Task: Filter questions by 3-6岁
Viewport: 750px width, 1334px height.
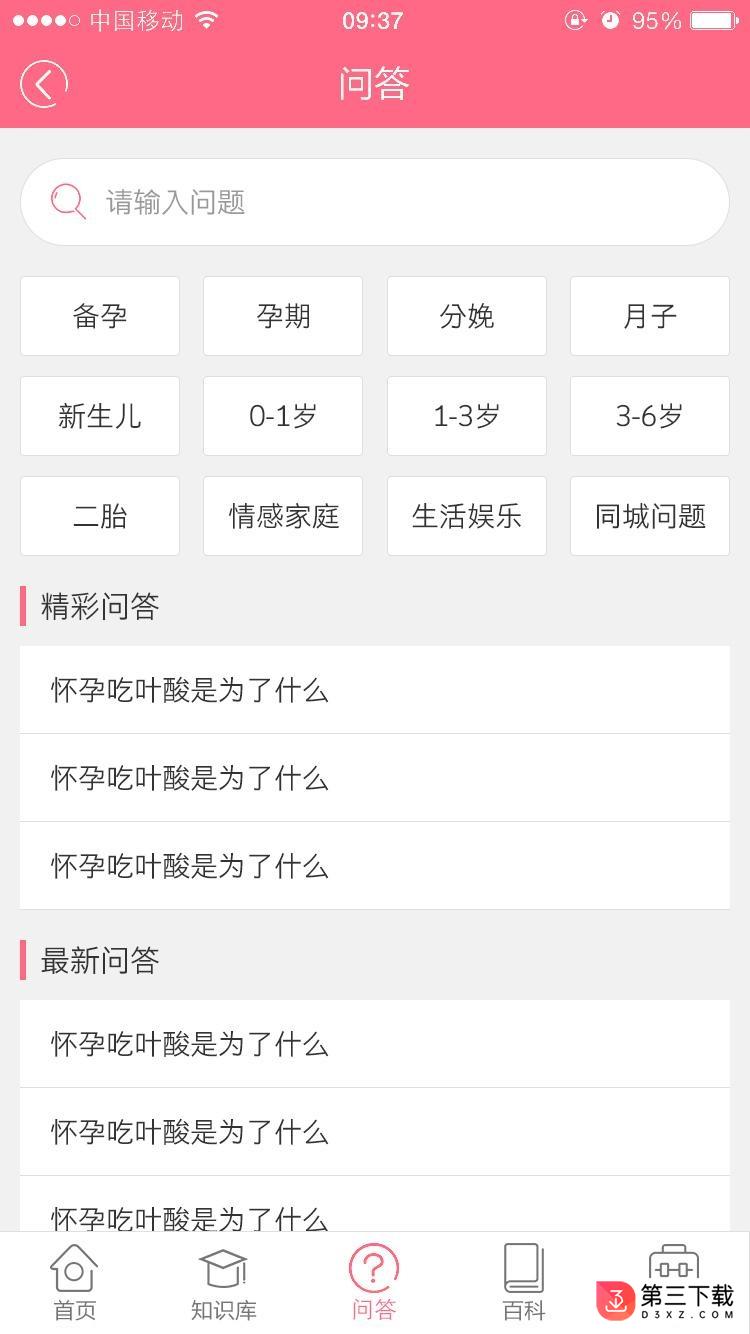Action: 650,416
